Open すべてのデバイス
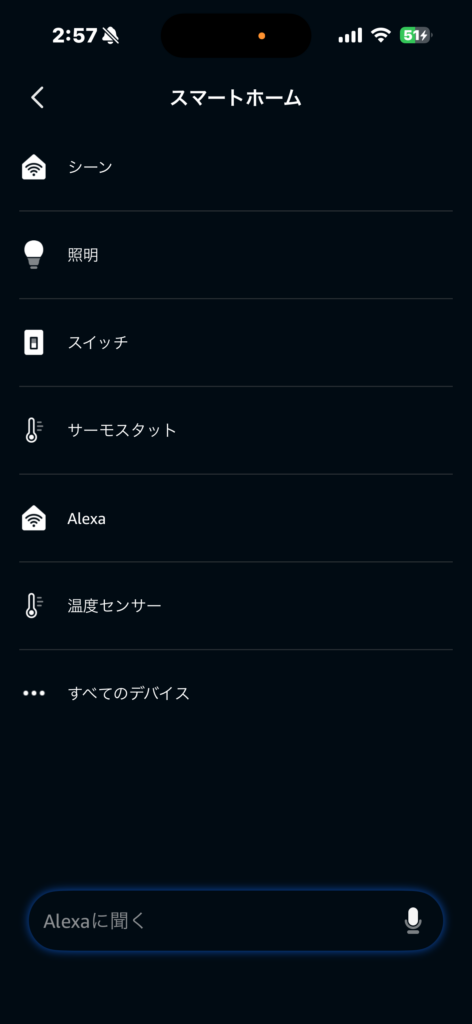Image resolution: width=472 pixels, height=1024 pixels. click(236, 694)
